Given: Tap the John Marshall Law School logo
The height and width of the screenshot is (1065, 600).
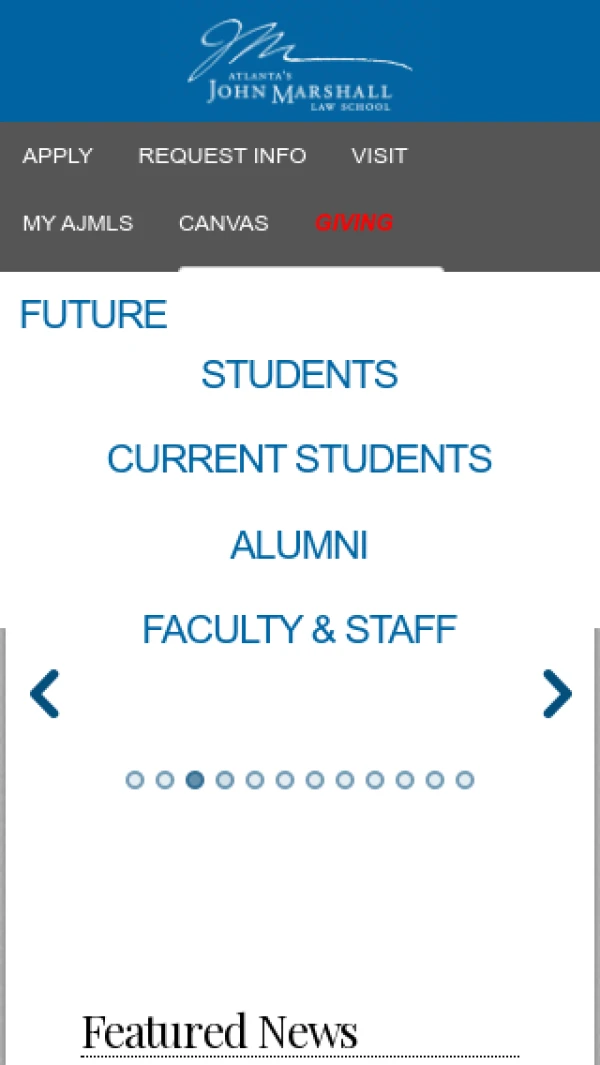Looking at the screenshot, I should click(300, 65).
